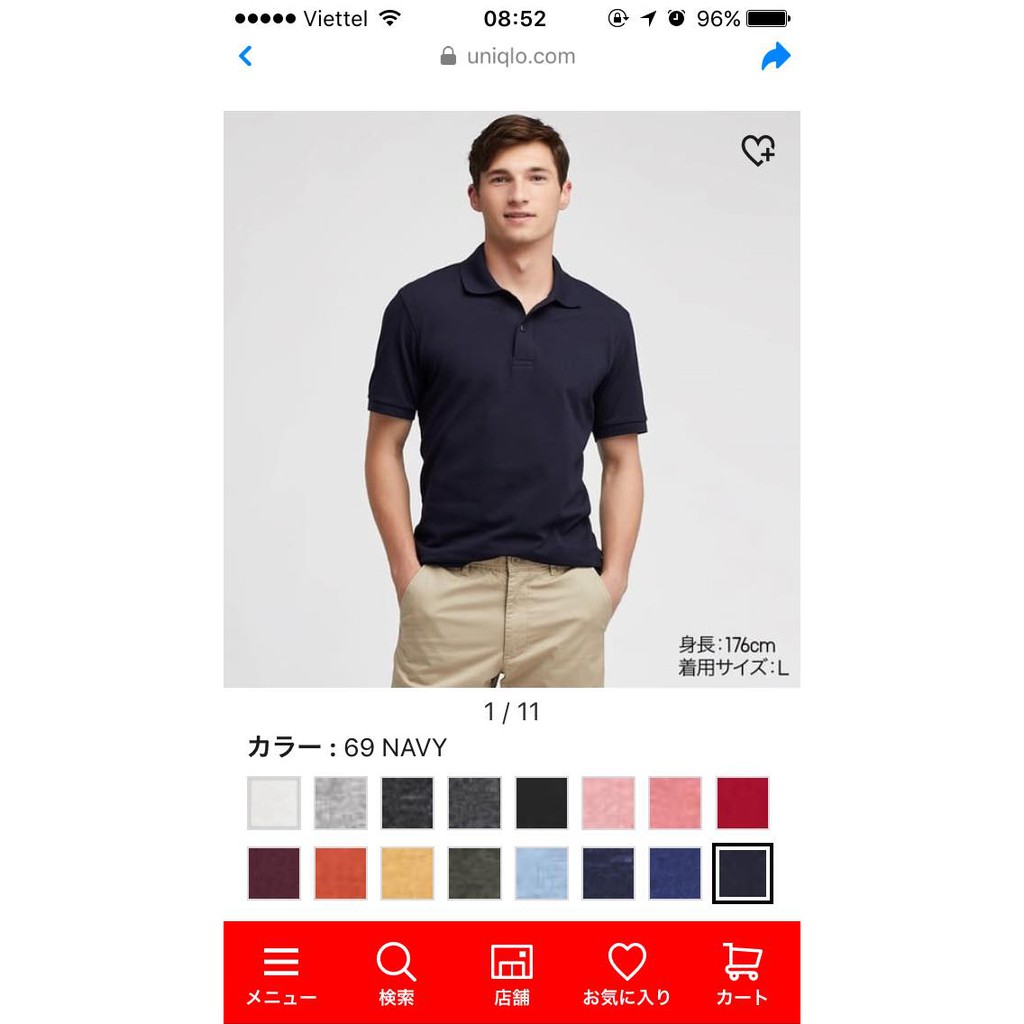
Task: Add polo shirt to wishlist heart
Action: click(758, 151)
